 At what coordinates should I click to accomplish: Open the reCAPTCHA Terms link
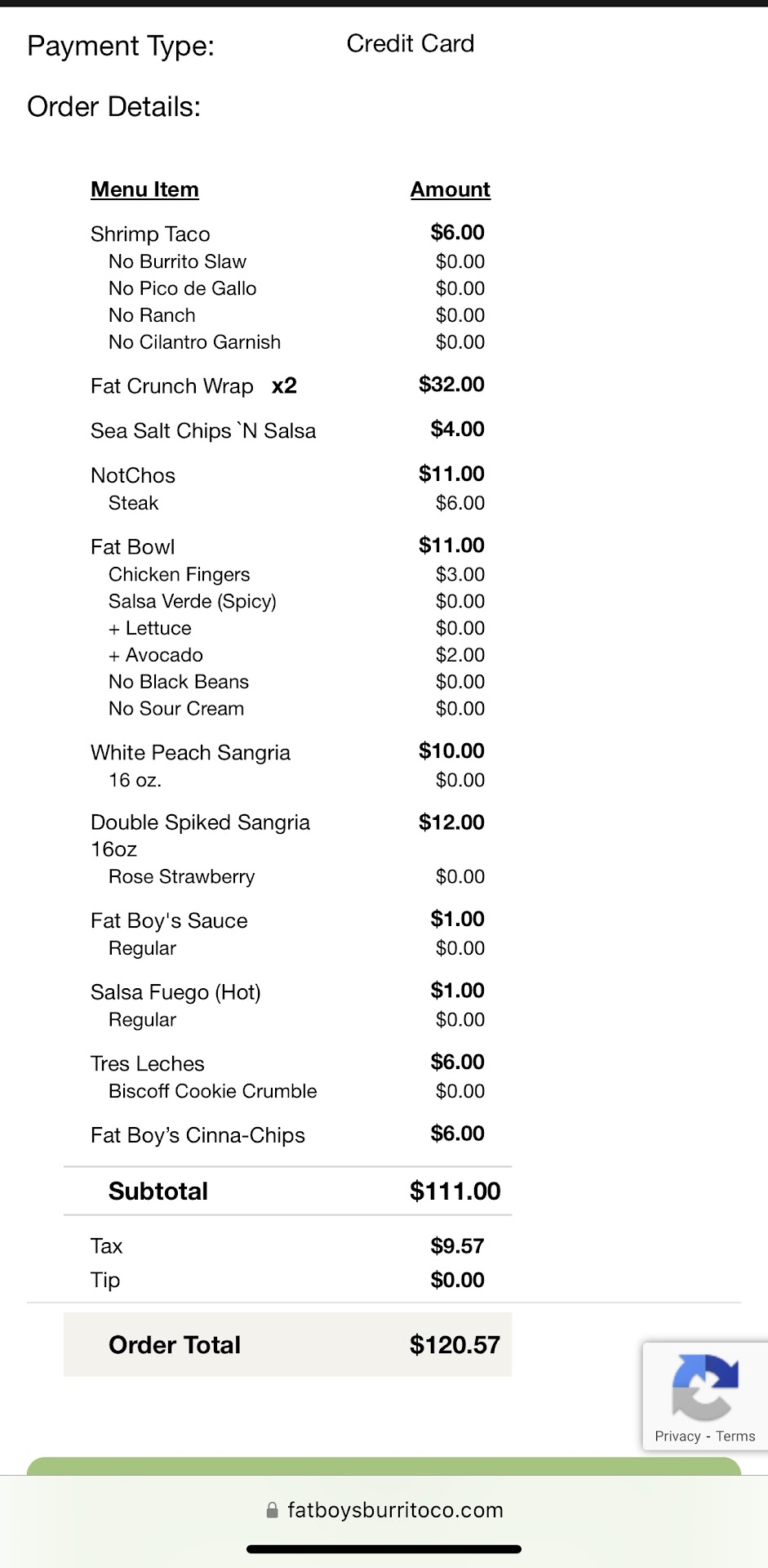(735, 1437)
